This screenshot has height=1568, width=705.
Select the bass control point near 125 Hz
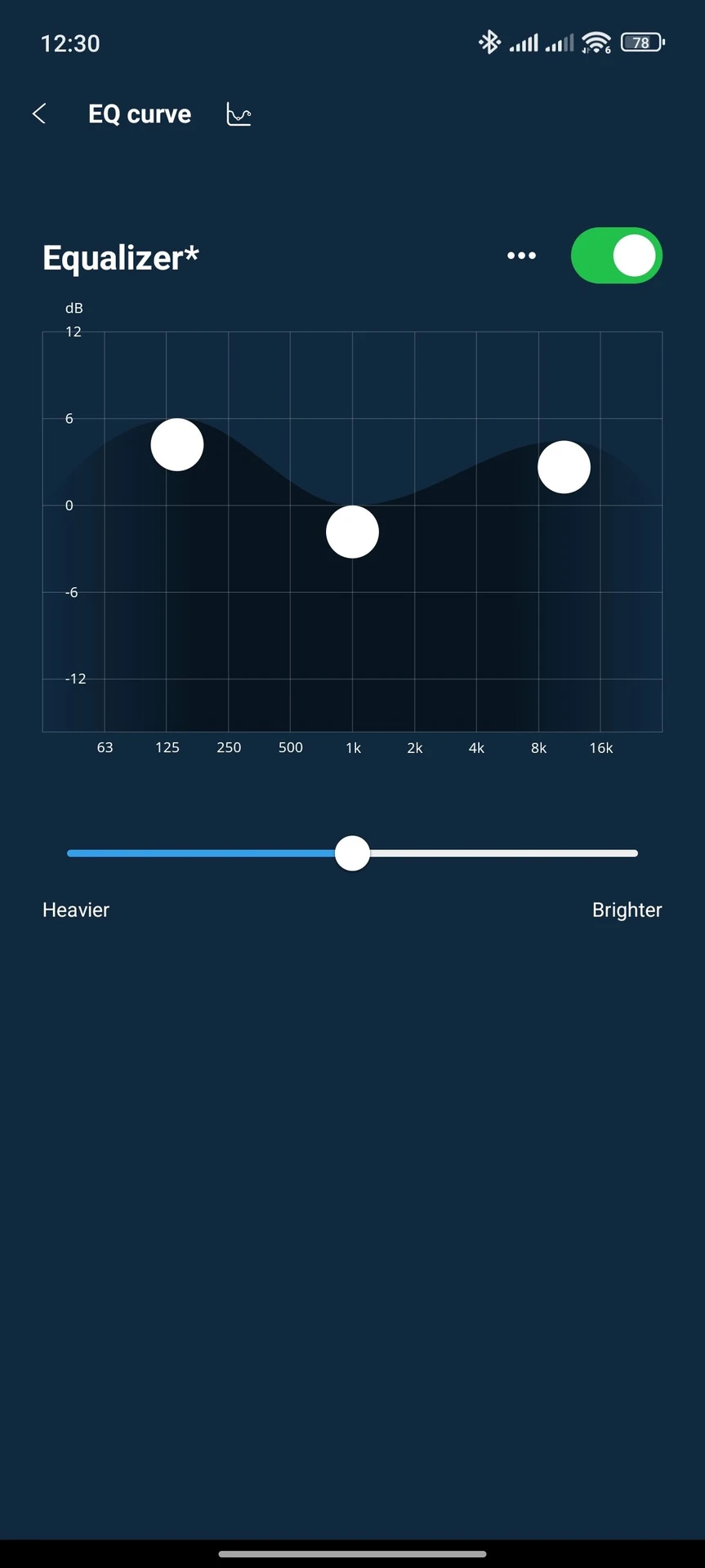click(x=177, y=445)
